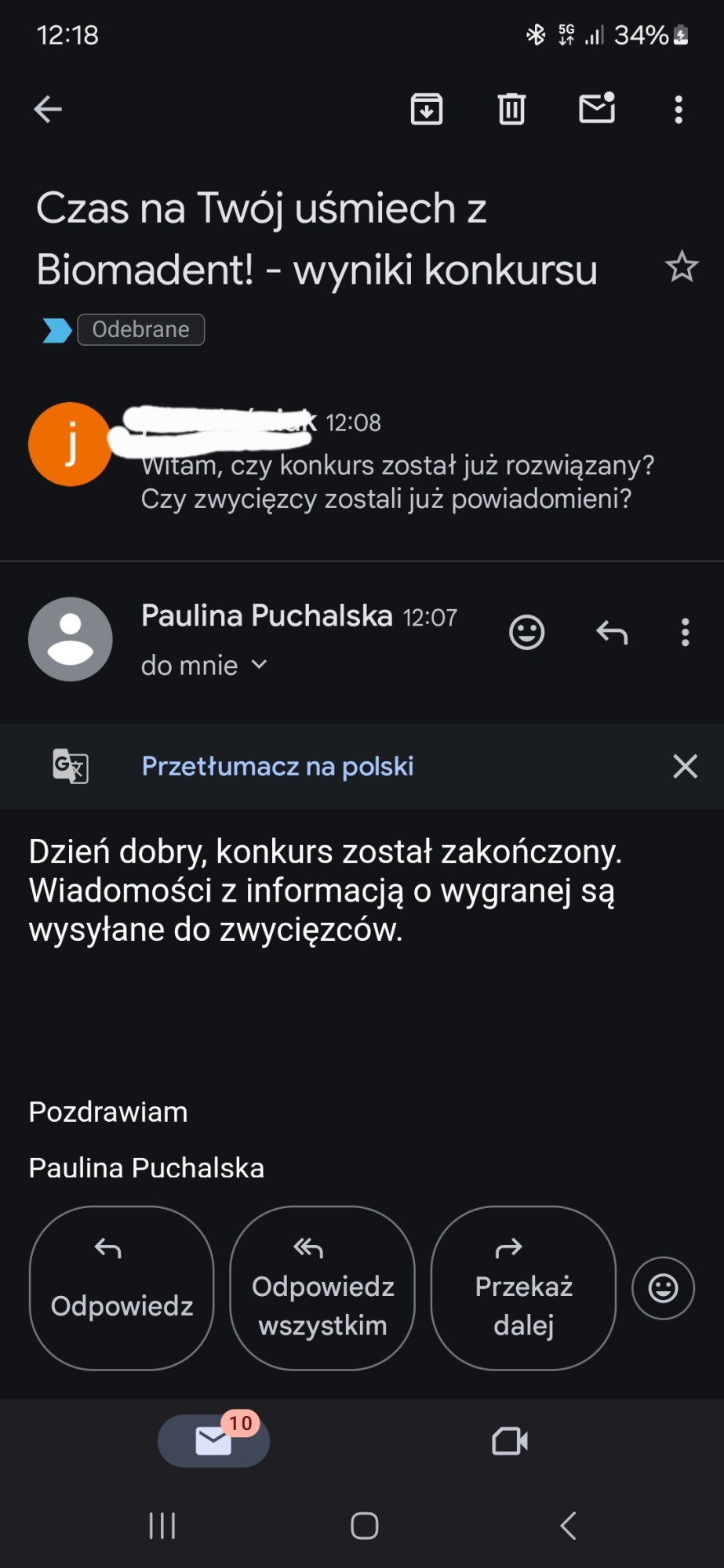The height and width of the screenshot is (1568, 724).
Task: Go back to the inbox
Action: [48, 109]
